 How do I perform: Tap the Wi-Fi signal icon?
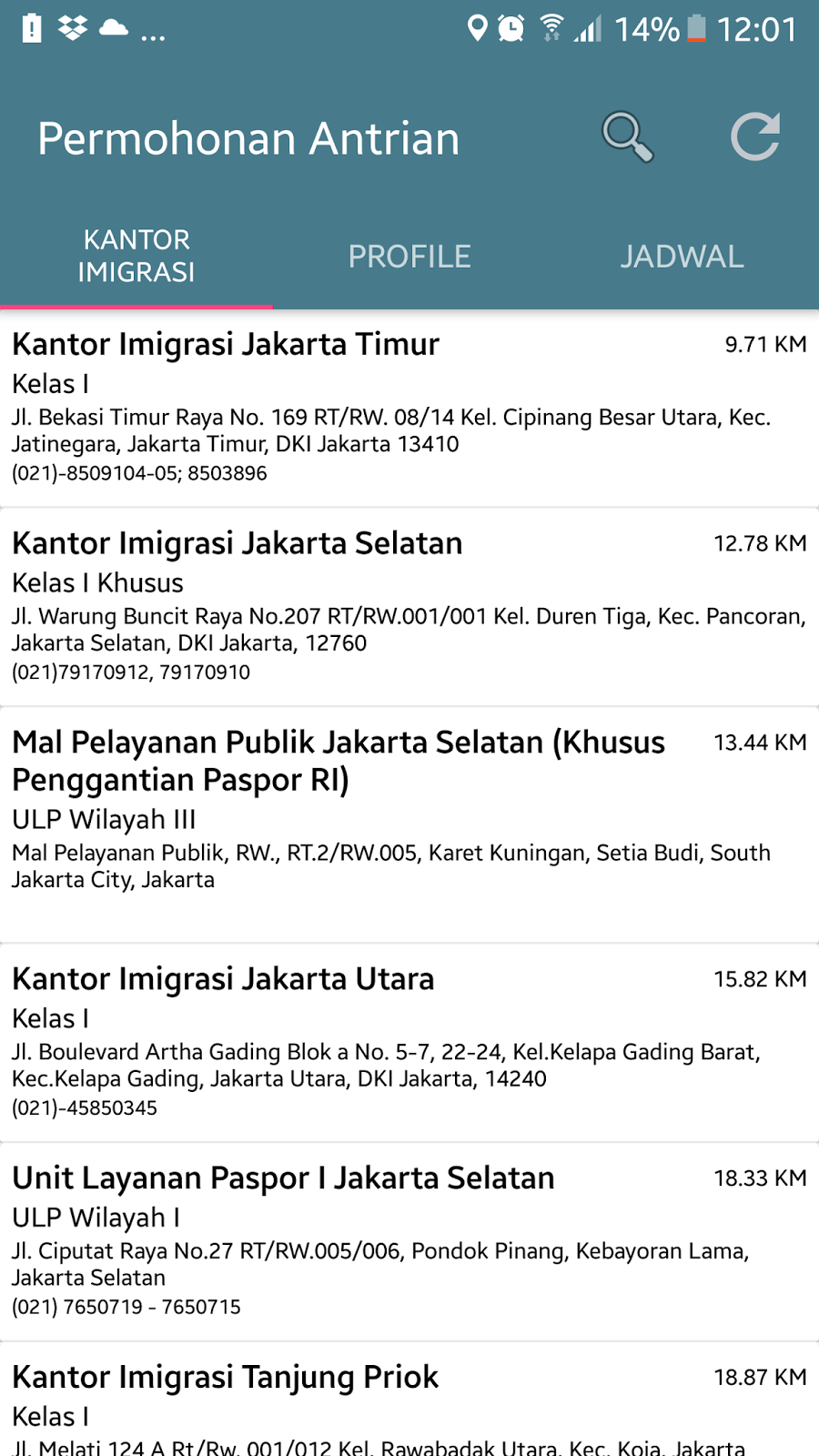coord(551,27)
